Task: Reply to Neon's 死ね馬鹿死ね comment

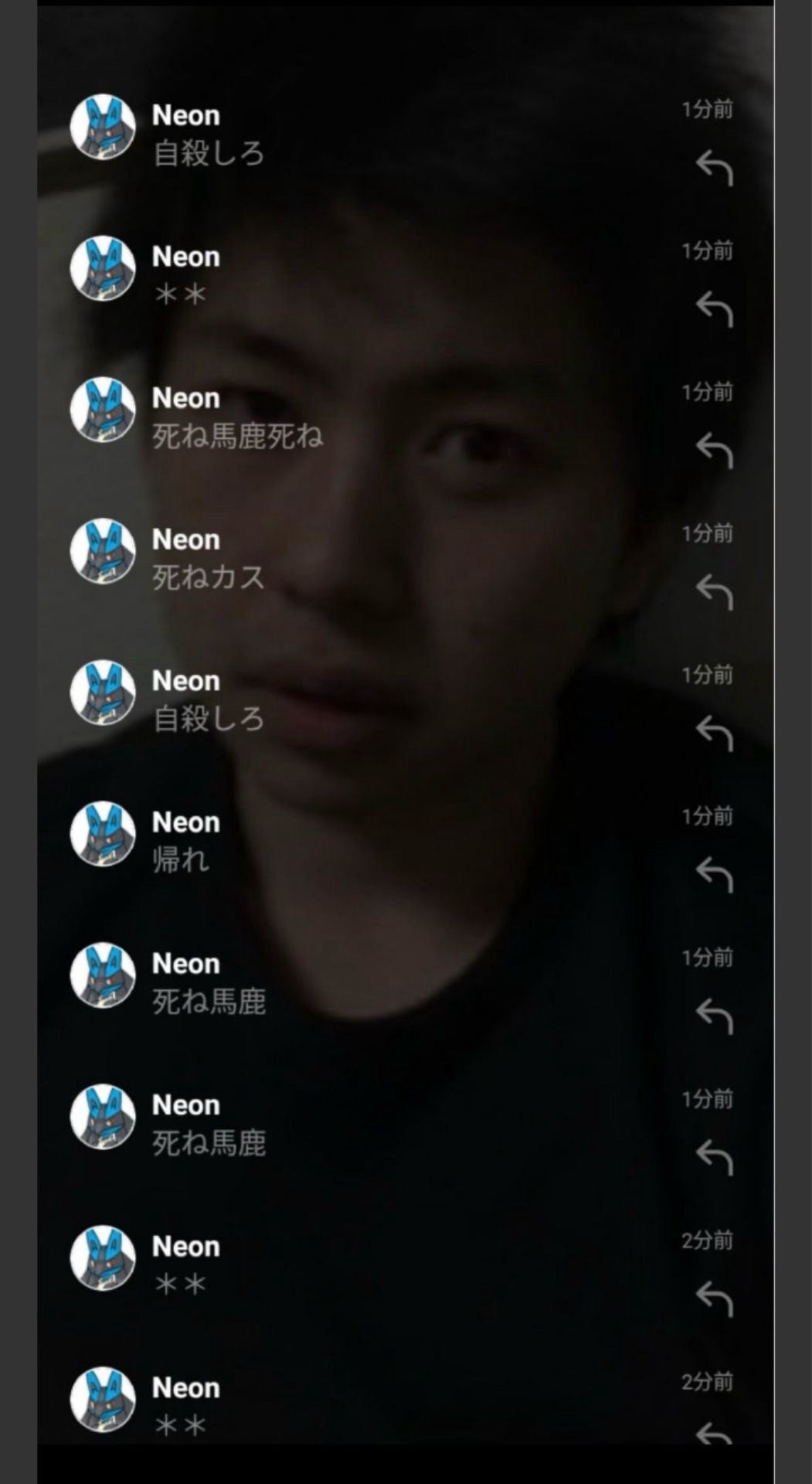Action: coord(714,451)
